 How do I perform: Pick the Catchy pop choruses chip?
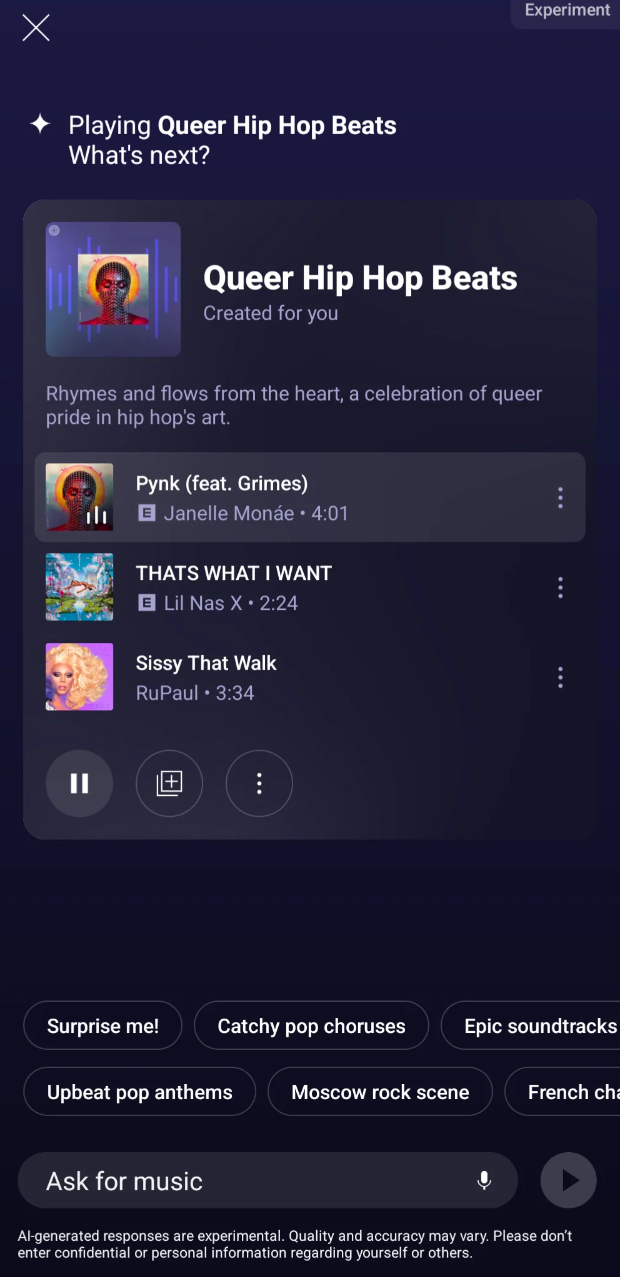pyautogui.click(x=311, y=1026)
